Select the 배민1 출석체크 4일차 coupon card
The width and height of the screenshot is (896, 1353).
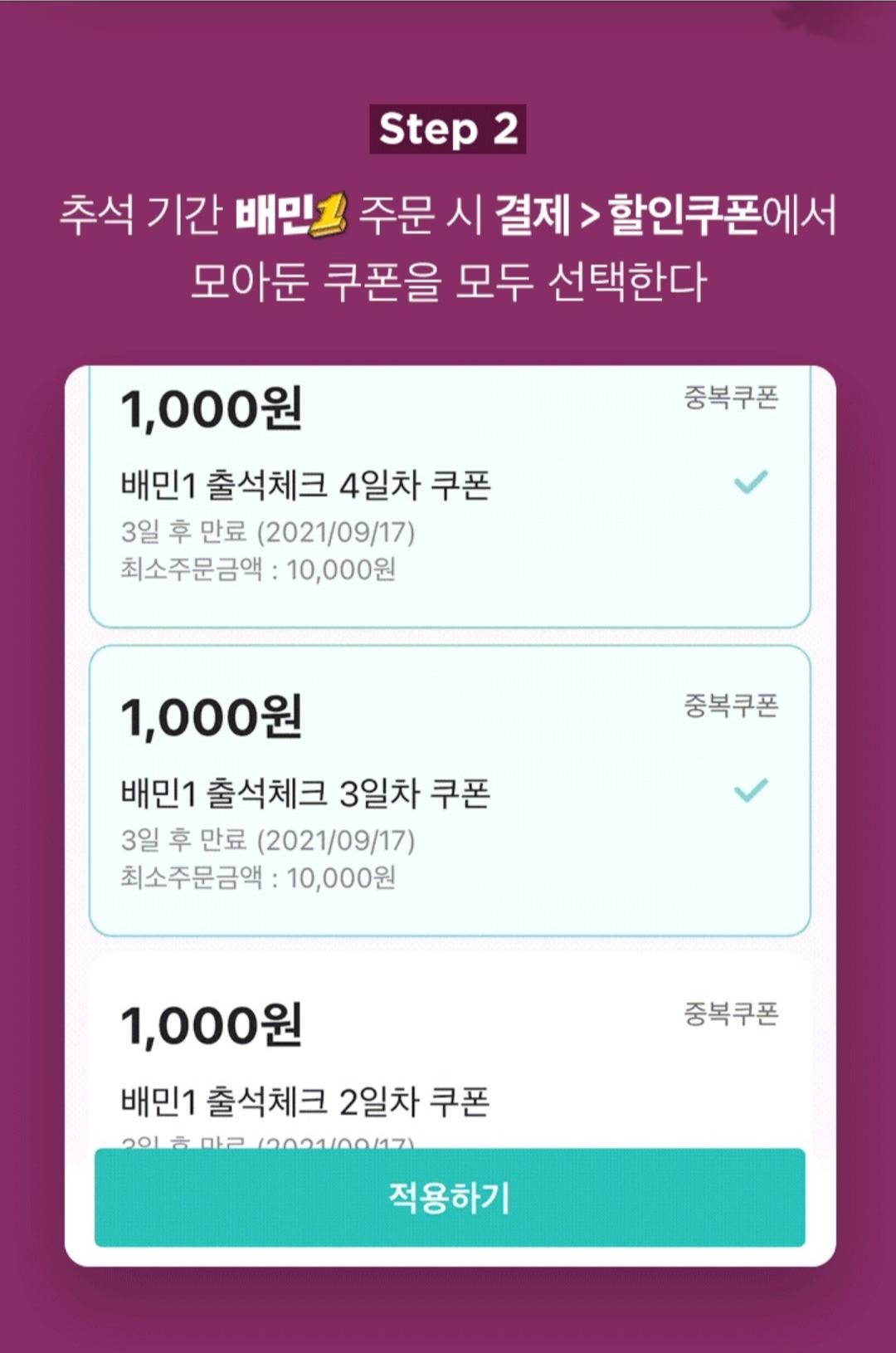click(x=448, y=494)
